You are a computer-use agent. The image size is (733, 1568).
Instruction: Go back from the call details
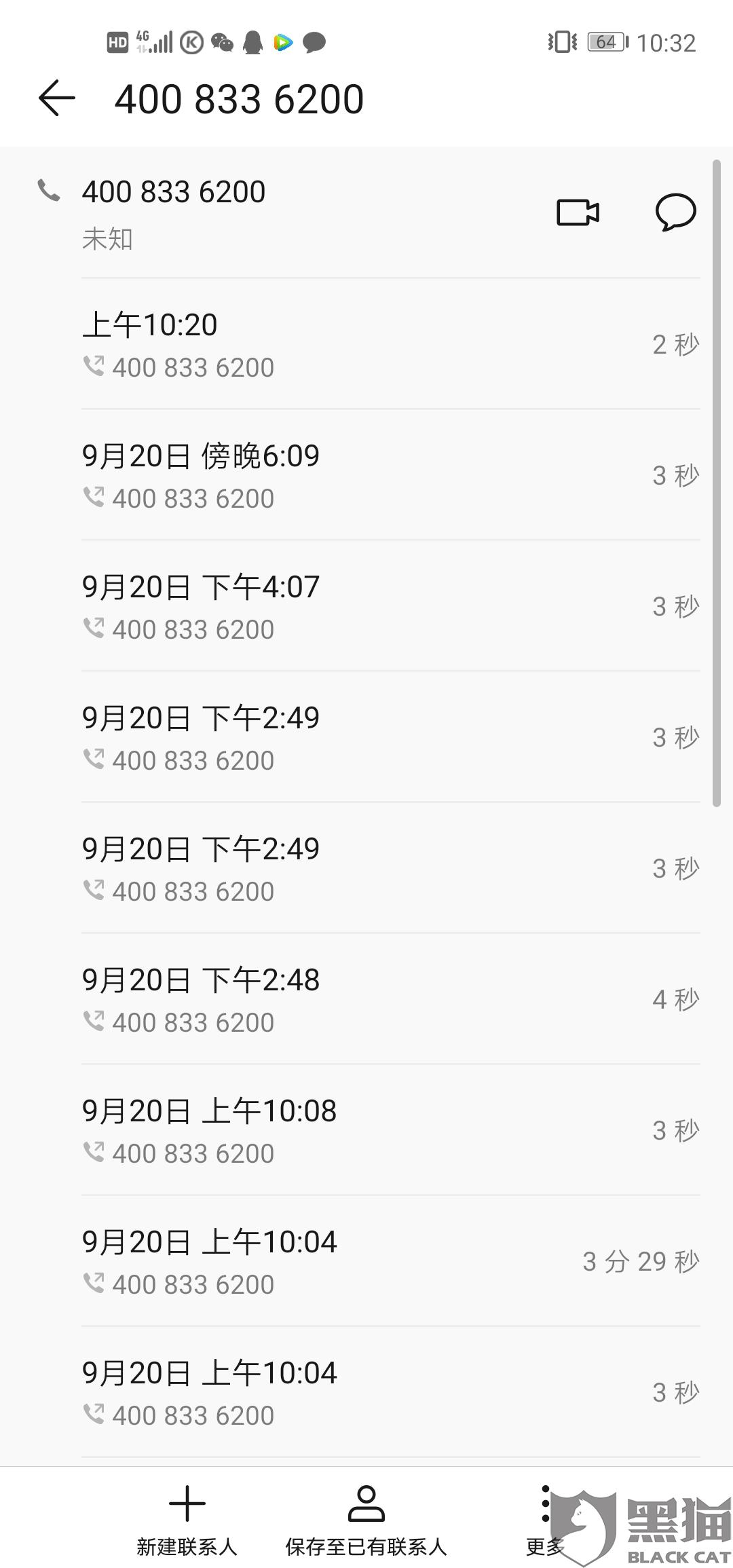[57, 98]
